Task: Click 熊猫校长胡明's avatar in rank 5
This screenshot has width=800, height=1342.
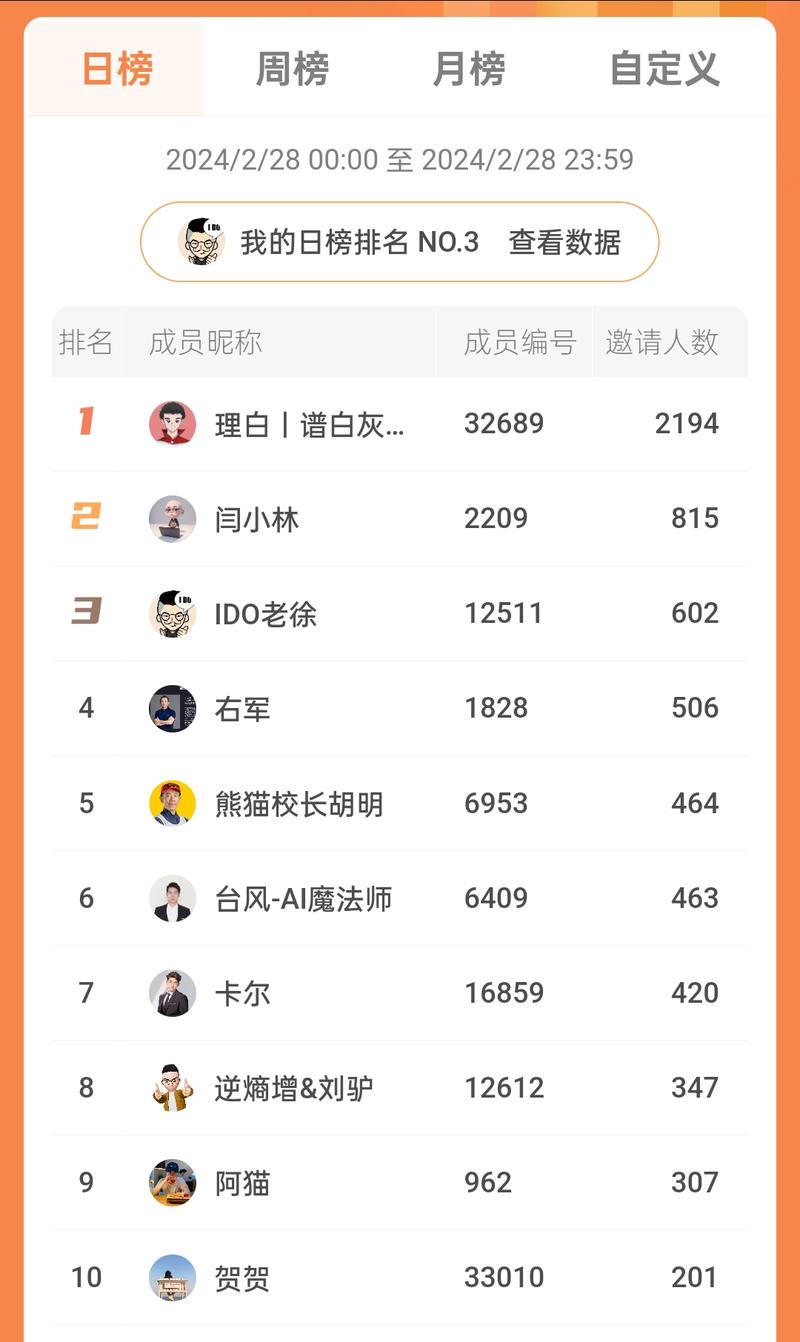Action: pos(172,803)
